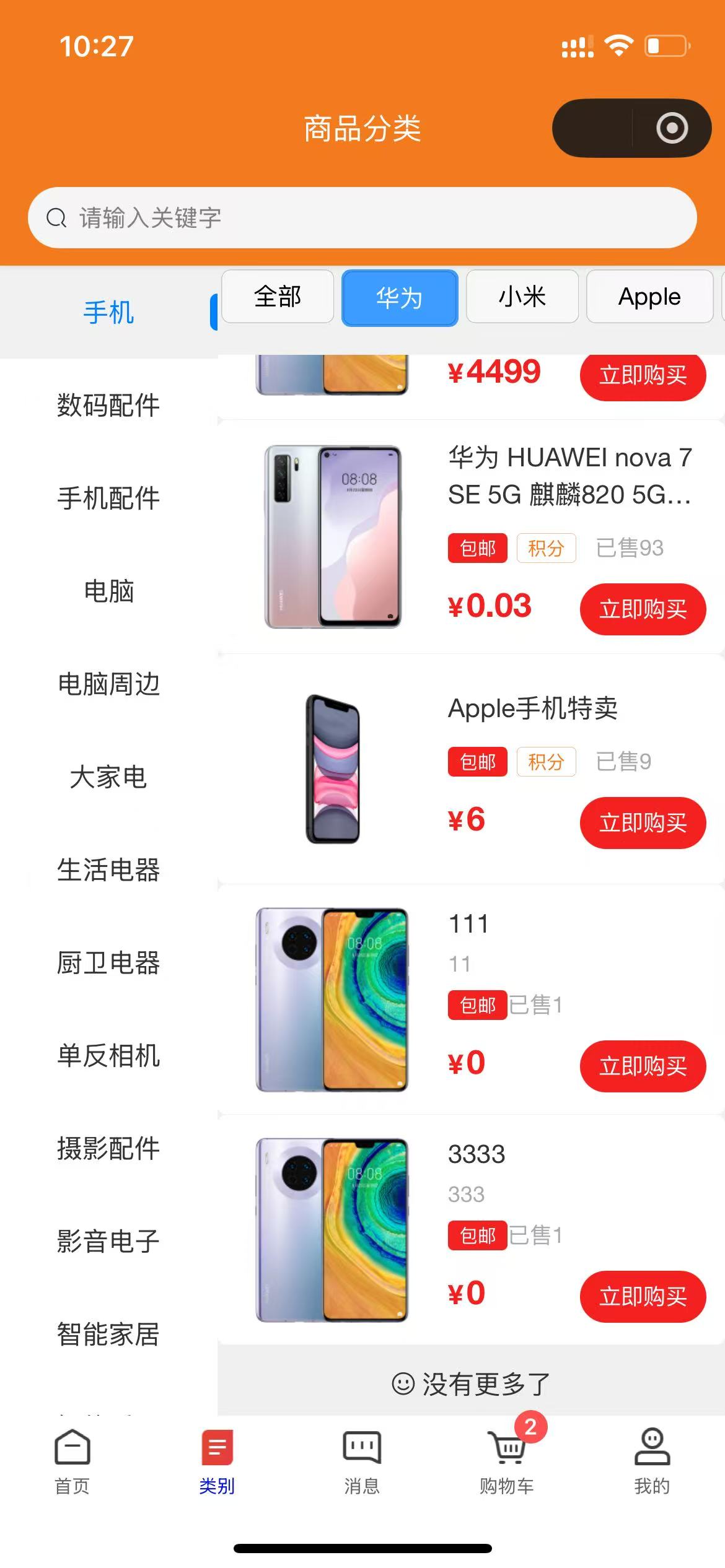The height and width of the screenshot is (1568, 725).
Task: Buy the HUAWEI nova 7 SE now
Action: tap(643, 609)
